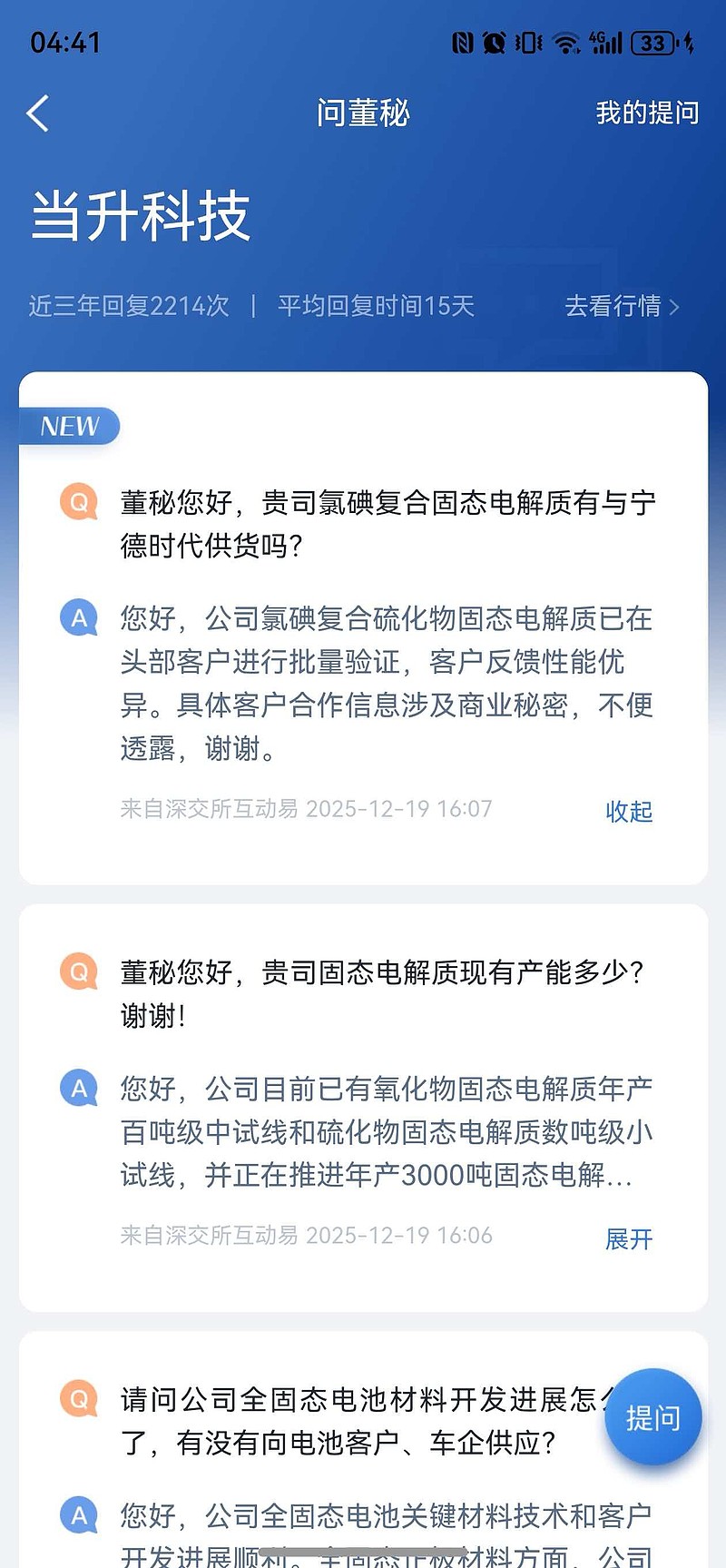Image resolution: width=726 pixels, height=1568 pixels.
Task: Click the vibrate mode status icon
Action: (x=527, y=44)
